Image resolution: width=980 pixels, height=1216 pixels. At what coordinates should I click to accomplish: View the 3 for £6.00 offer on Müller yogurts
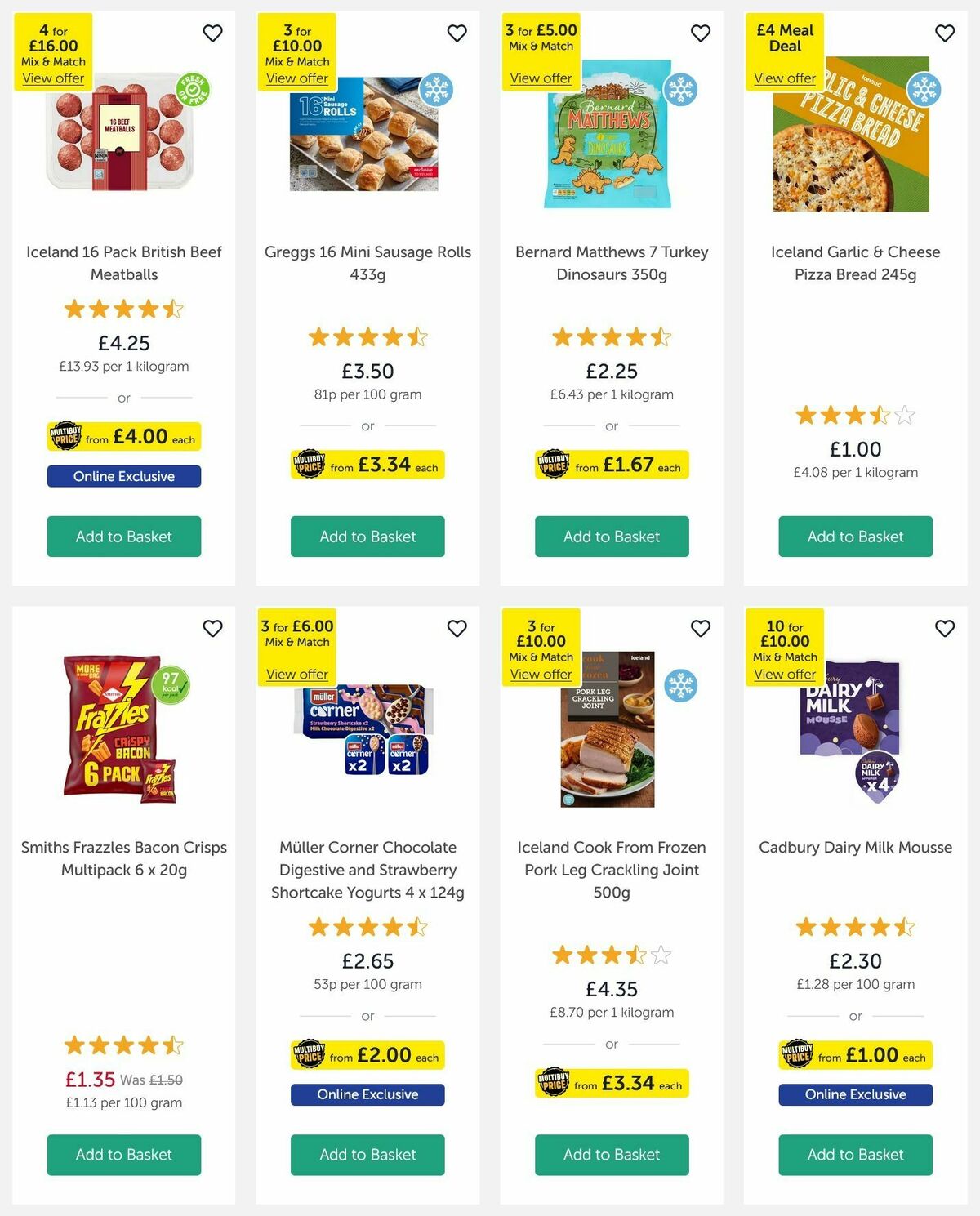[x=298, y=674]
